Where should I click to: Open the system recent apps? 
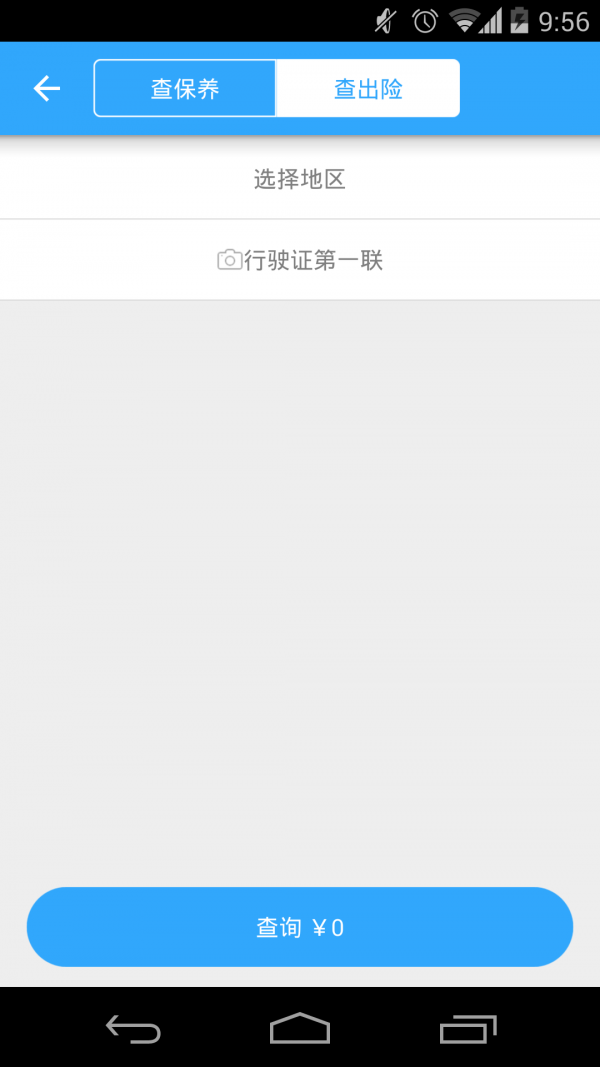click(467, 1028)
